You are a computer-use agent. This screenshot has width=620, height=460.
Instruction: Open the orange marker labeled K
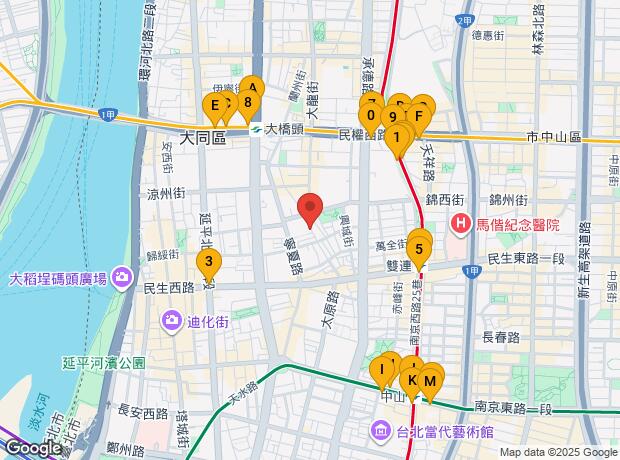(412, 380)
